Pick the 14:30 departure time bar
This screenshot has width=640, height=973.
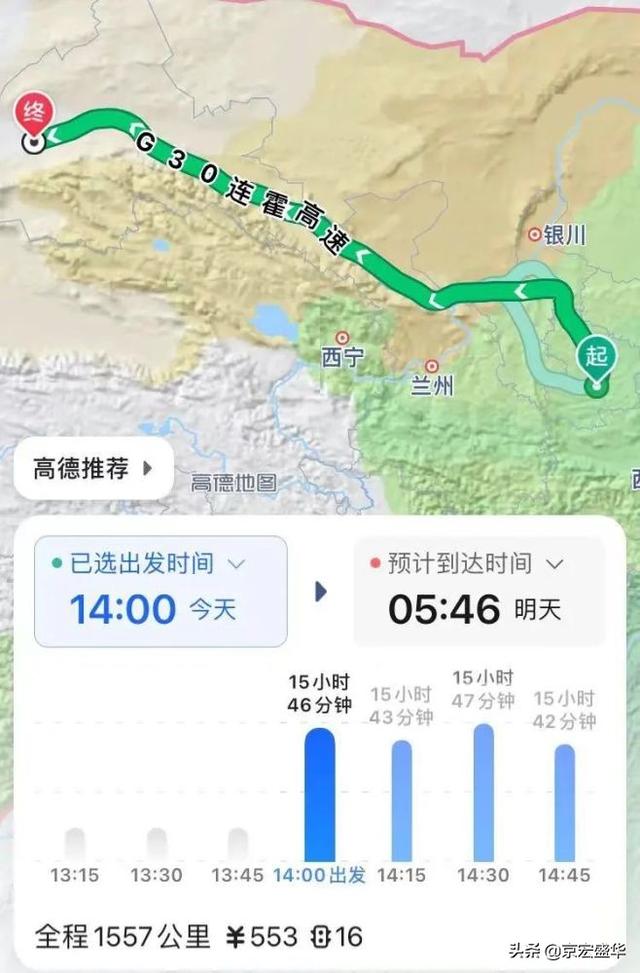[483, 792]
